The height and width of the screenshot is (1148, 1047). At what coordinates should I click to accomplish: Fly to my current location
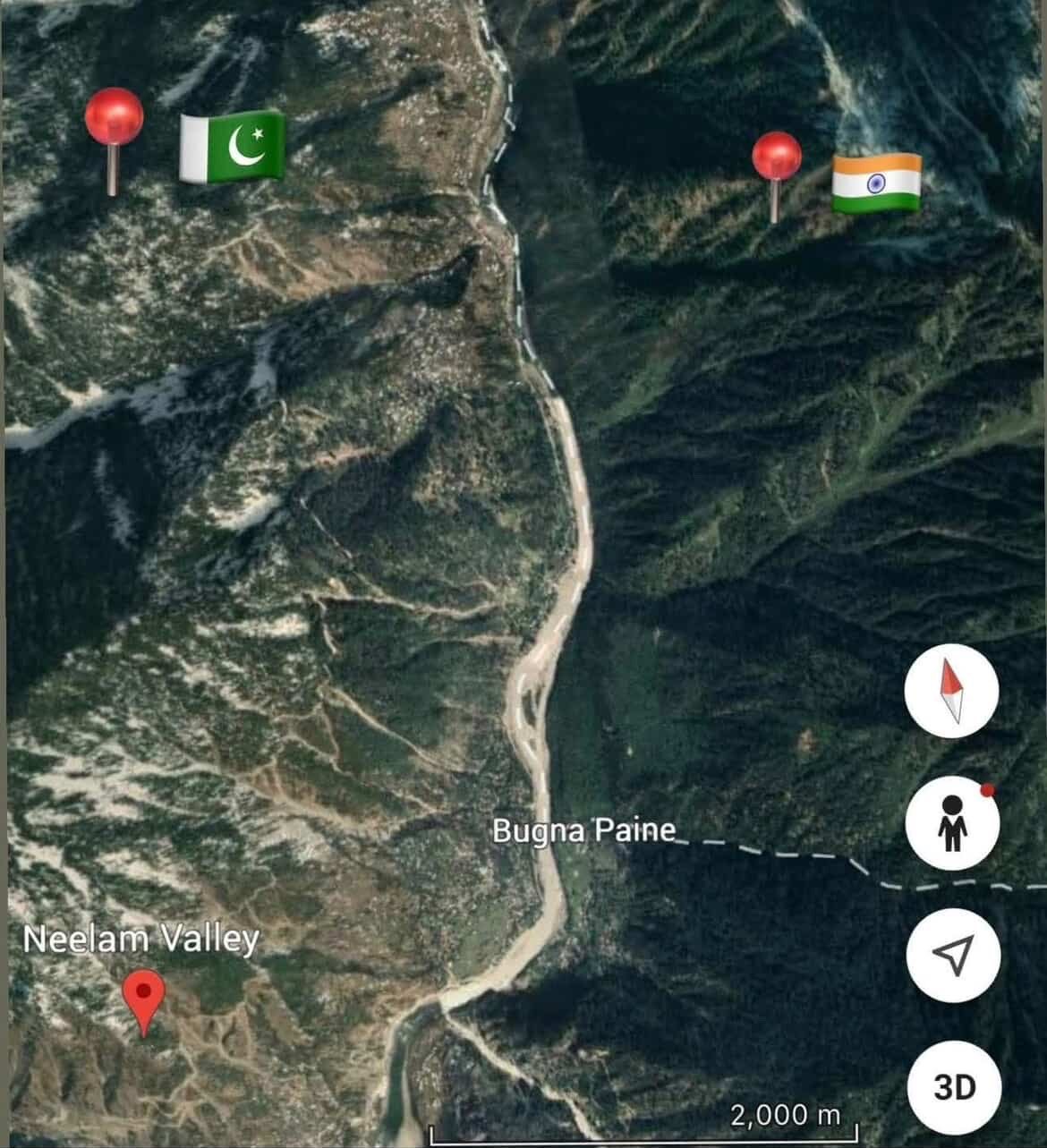click(x=951, y=956)
